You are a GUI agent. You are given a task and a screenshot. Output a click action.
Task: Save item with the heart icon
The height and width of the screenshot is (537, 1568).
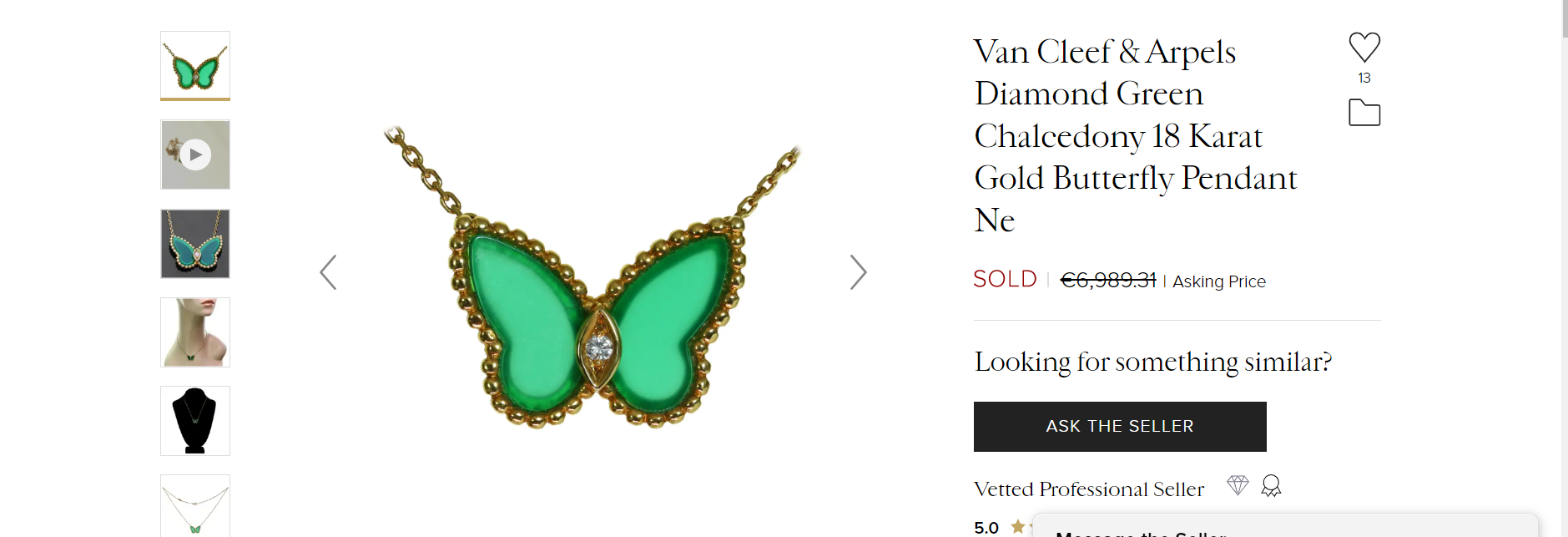click(1364, 48)
